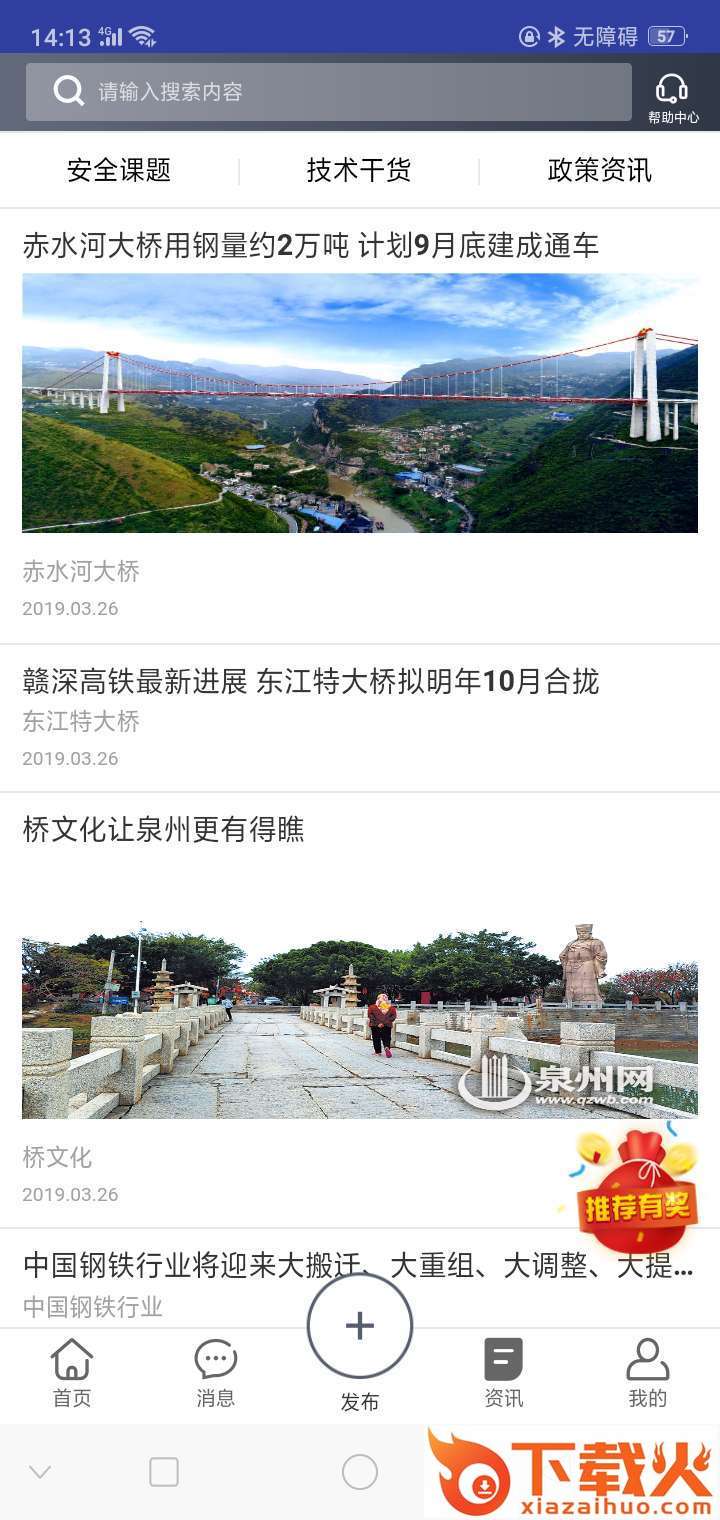Open the 桥文化让泉州更有得瞧 article
720x1520 pixels.
point(164,830)
